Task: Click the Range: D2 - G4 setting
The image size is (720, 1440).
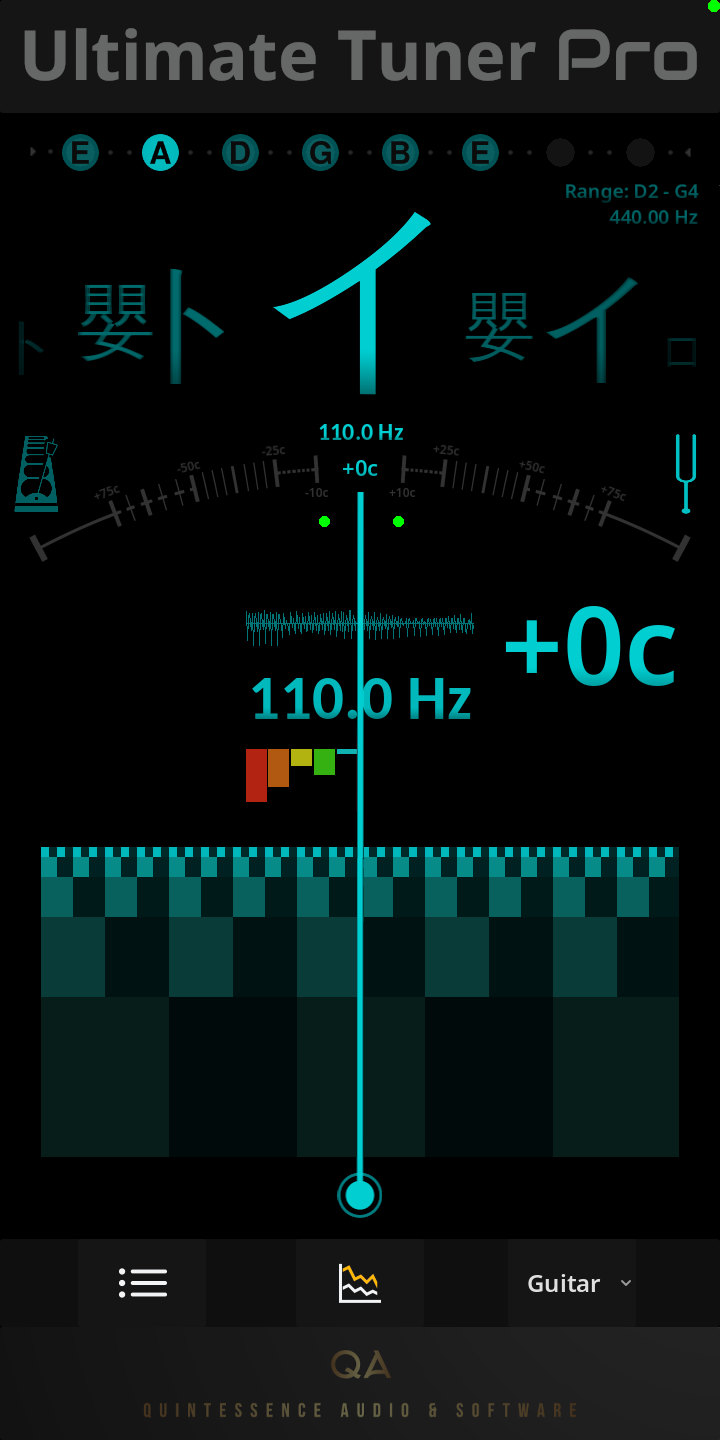Action: tap(632, 191)
